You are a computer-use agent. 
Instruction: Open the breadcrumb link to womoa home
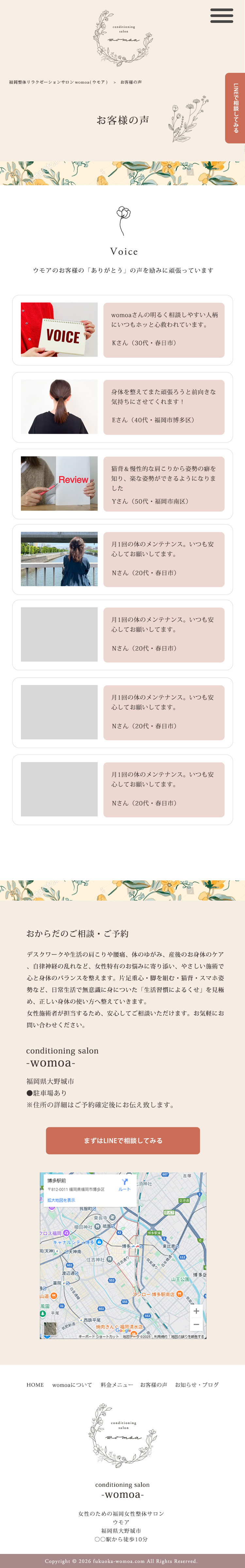coord(58,82)
